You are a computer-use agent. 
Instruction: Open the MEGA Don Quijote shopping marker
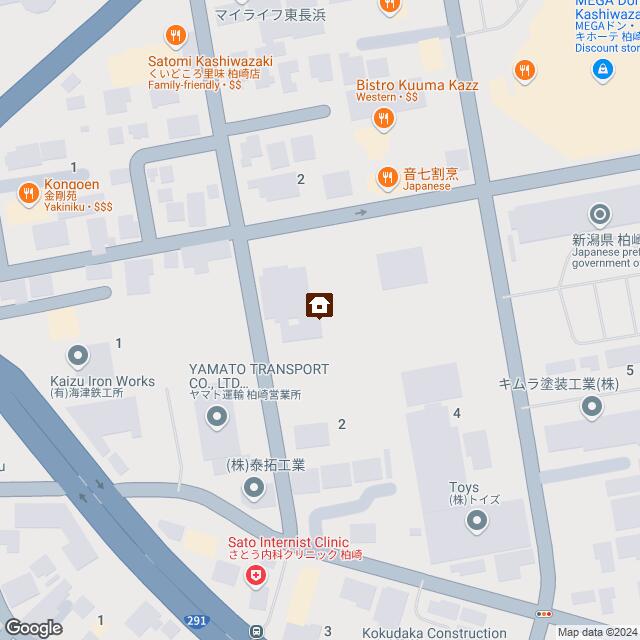point(603,69)
